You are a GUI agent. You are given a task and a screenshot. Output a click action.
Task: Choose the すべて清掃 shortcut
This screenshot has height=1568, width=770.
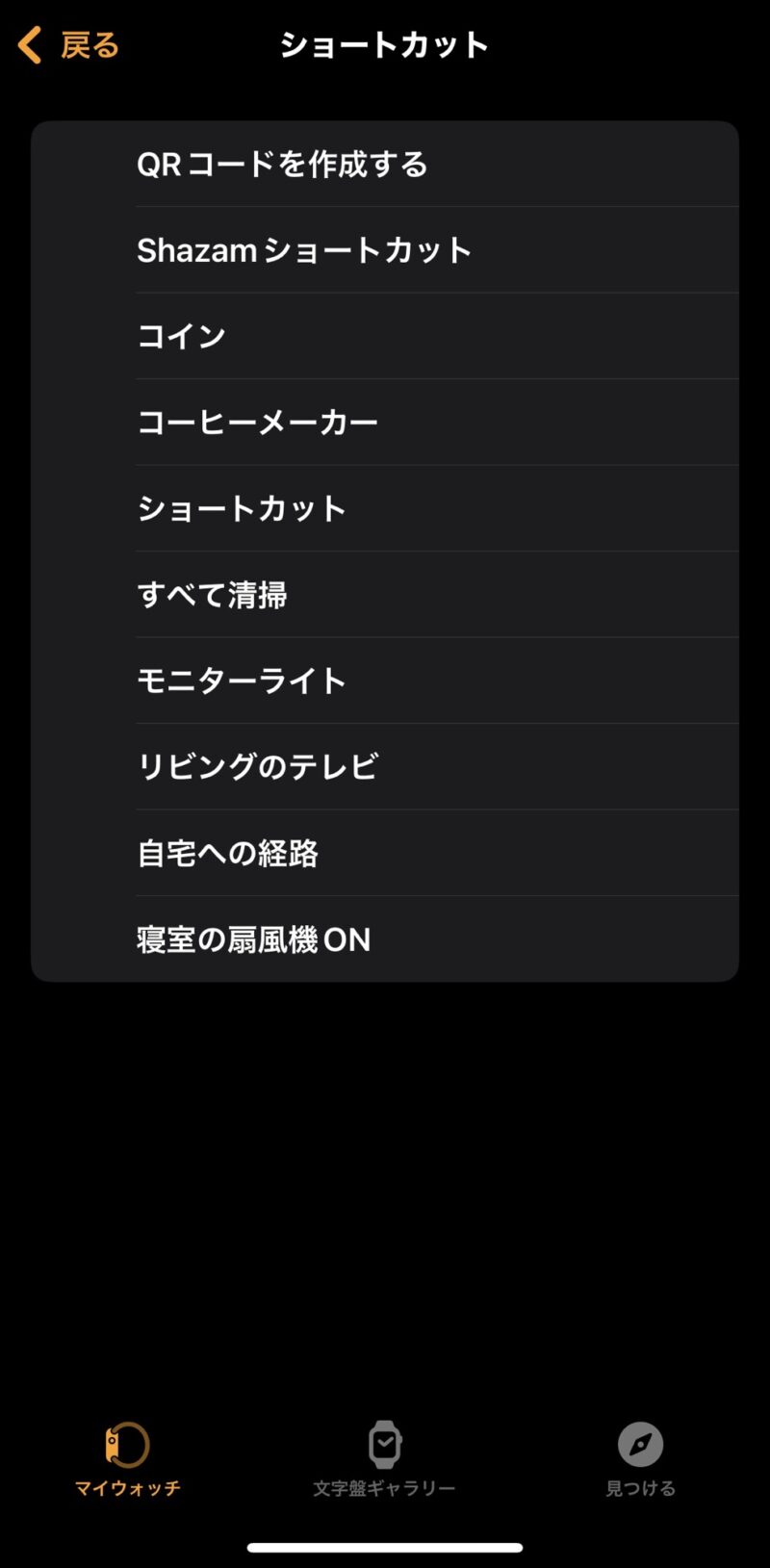click(385, 595)
